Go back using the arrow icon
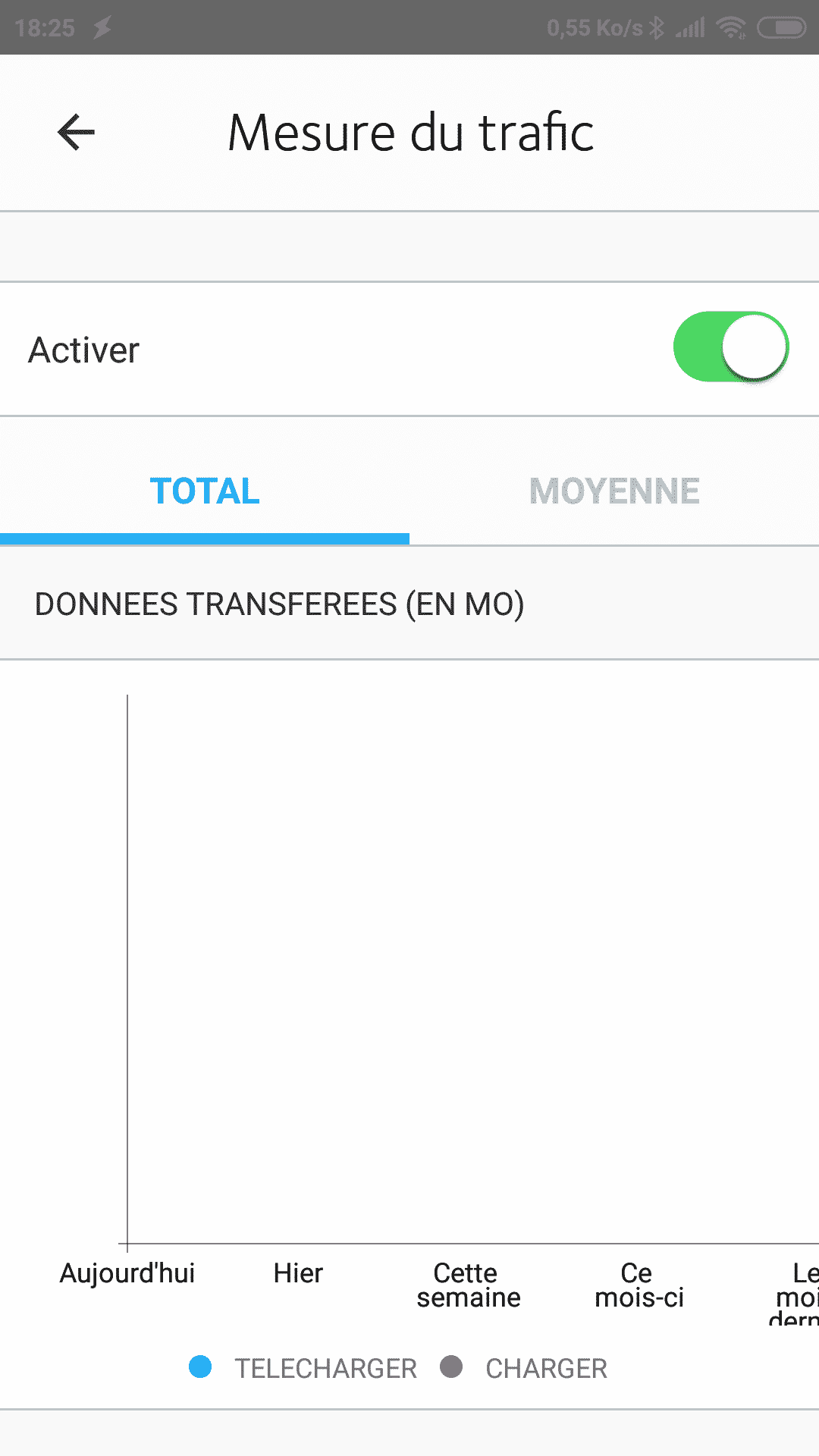The width and height of the screenshot is (819, 1456). tap(76, 133)
